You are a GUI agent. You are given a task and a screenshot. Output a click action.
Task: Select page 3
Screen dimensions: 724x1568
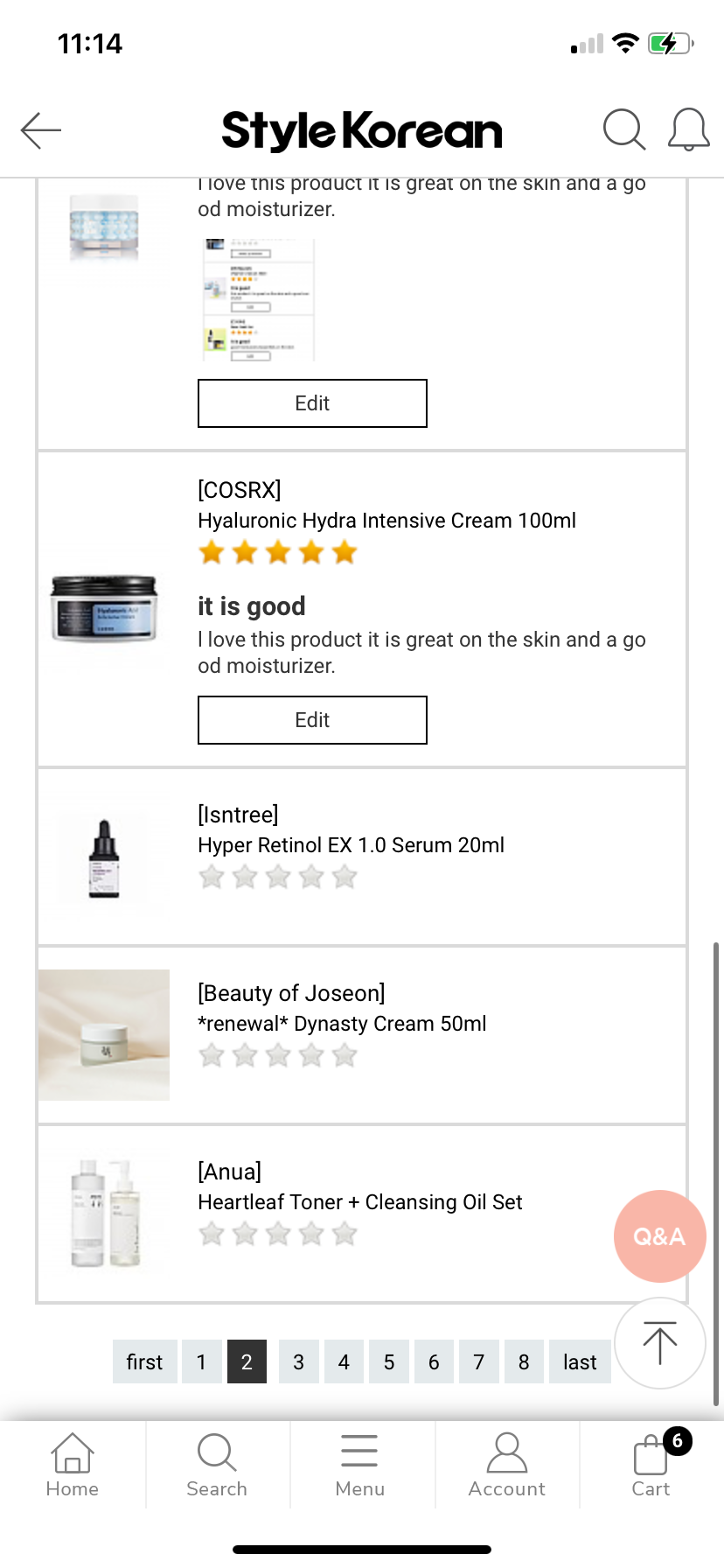(298, 1362)
